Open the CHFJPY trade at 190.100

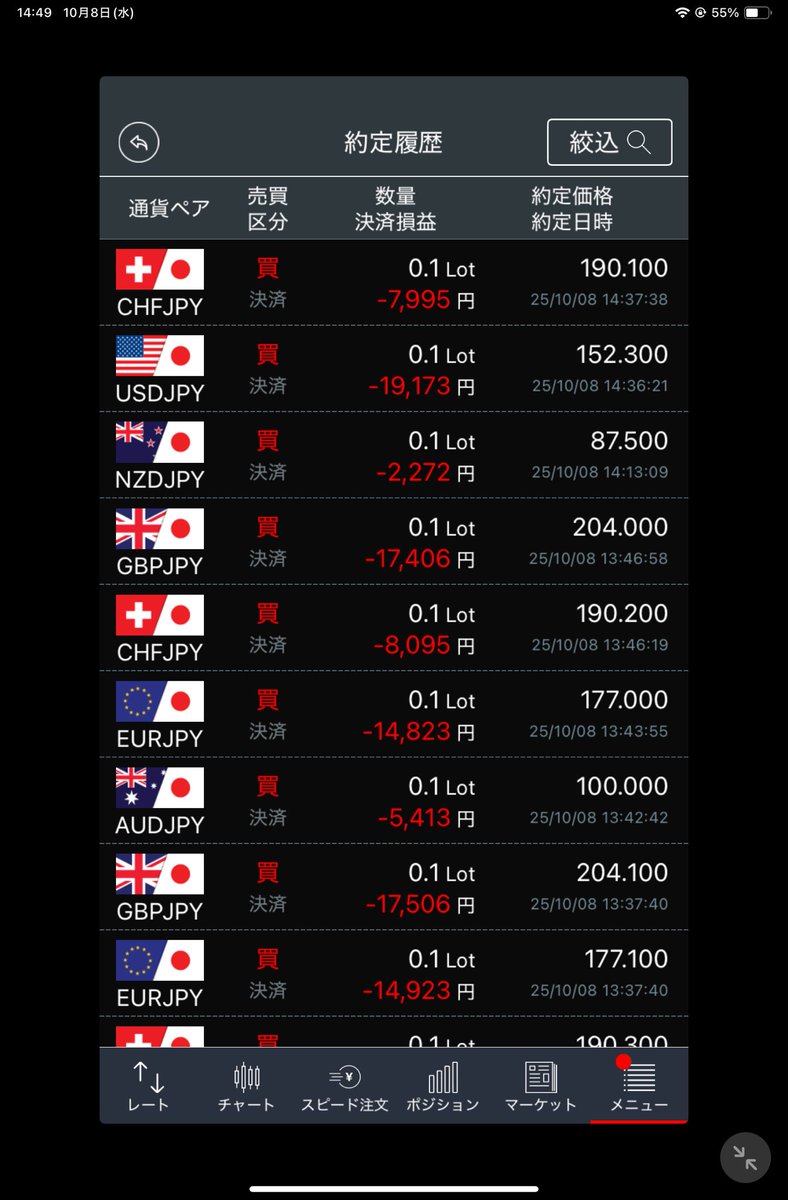[393, 283]
